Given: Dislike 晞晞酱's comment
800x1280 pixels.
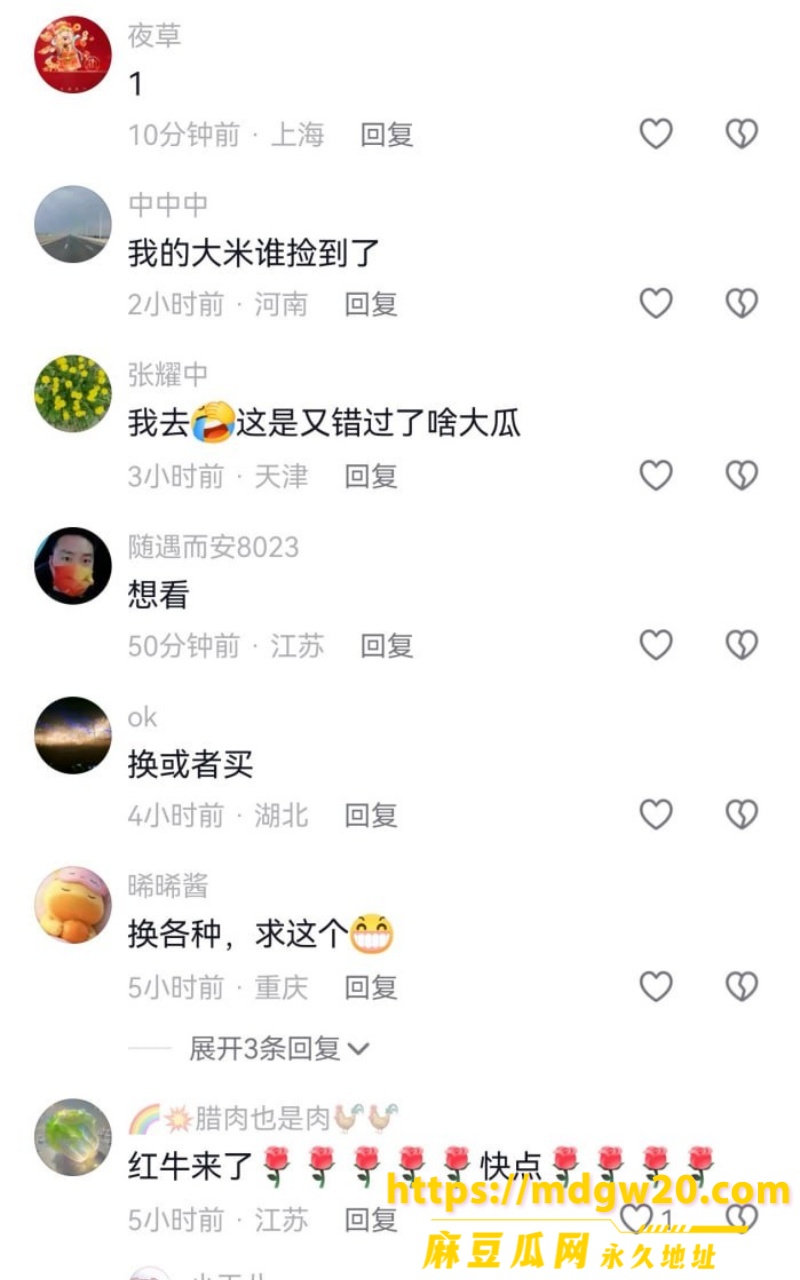Looking at the screenshot, I should (741, 987).
